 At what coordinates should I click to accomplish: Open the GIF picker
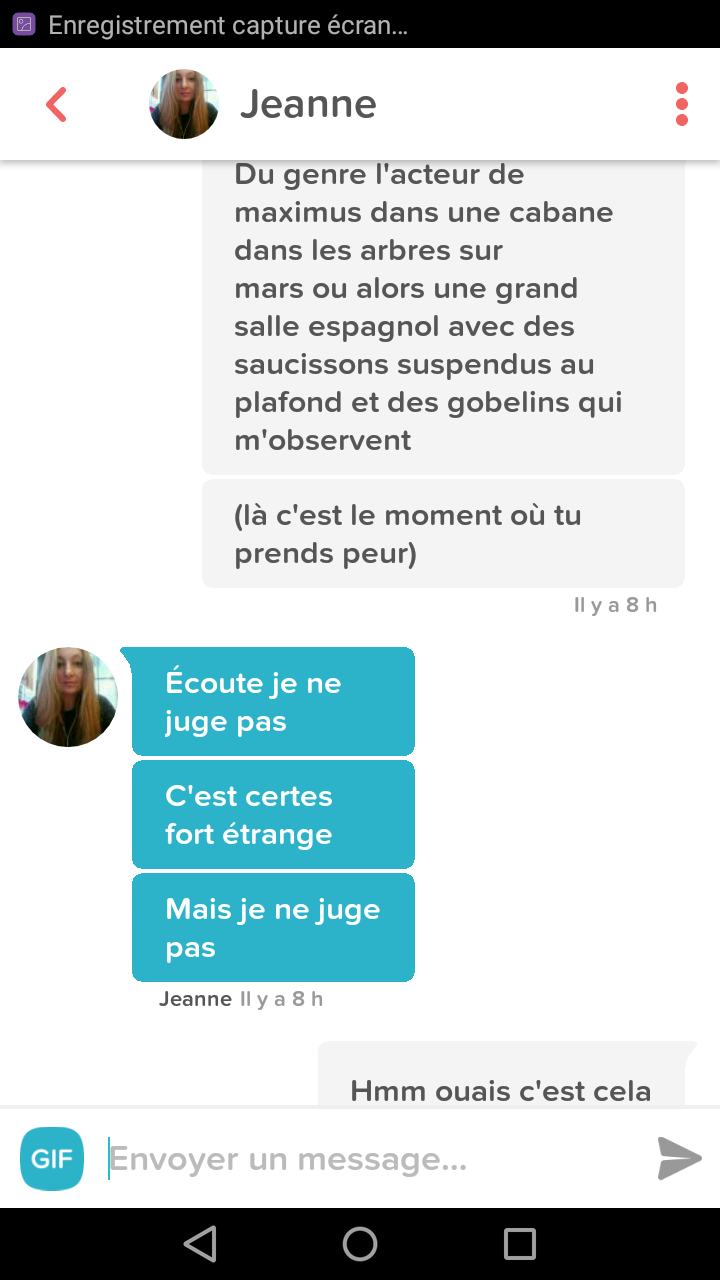coord(52,1159)
